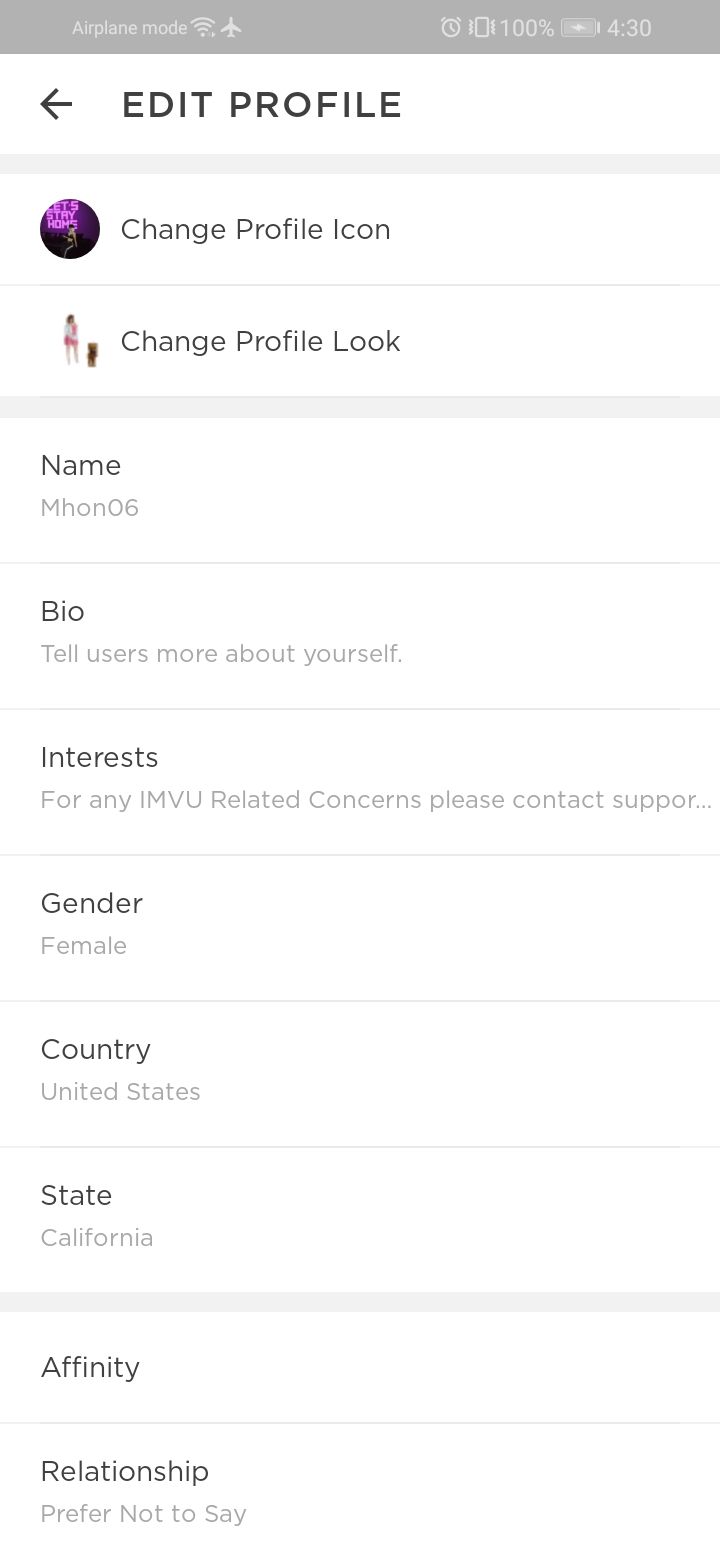Change the Gender setting
This screenshot has width=720, height=1560.
coord(360,928)
